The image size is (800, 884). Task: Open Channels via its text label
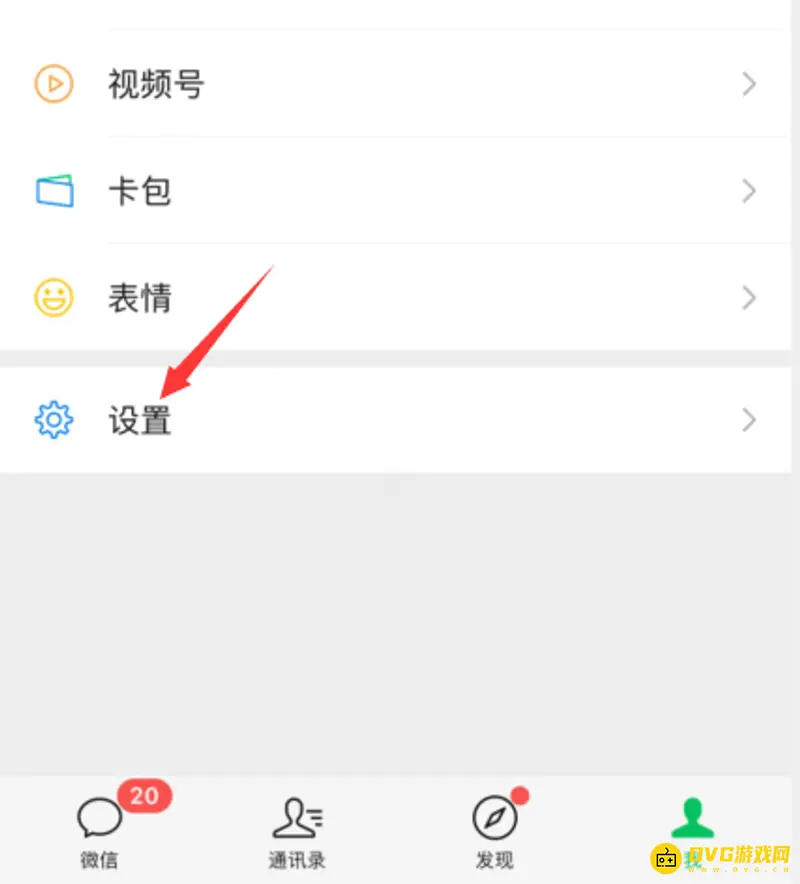coord(155,84)
